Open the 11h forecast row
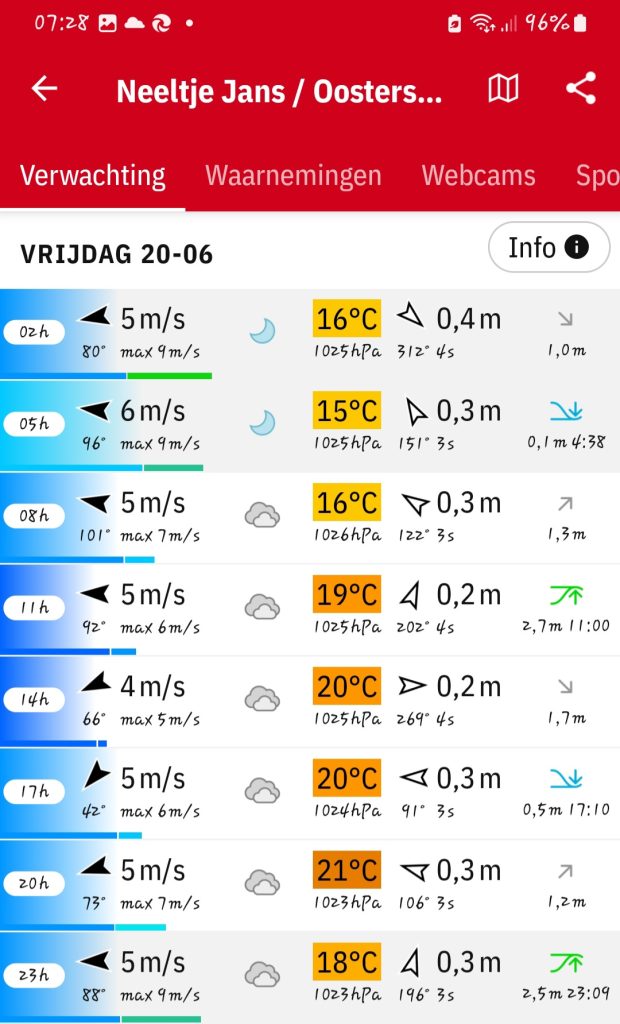This screenshot has width=620, height=1024. (310, 609)
